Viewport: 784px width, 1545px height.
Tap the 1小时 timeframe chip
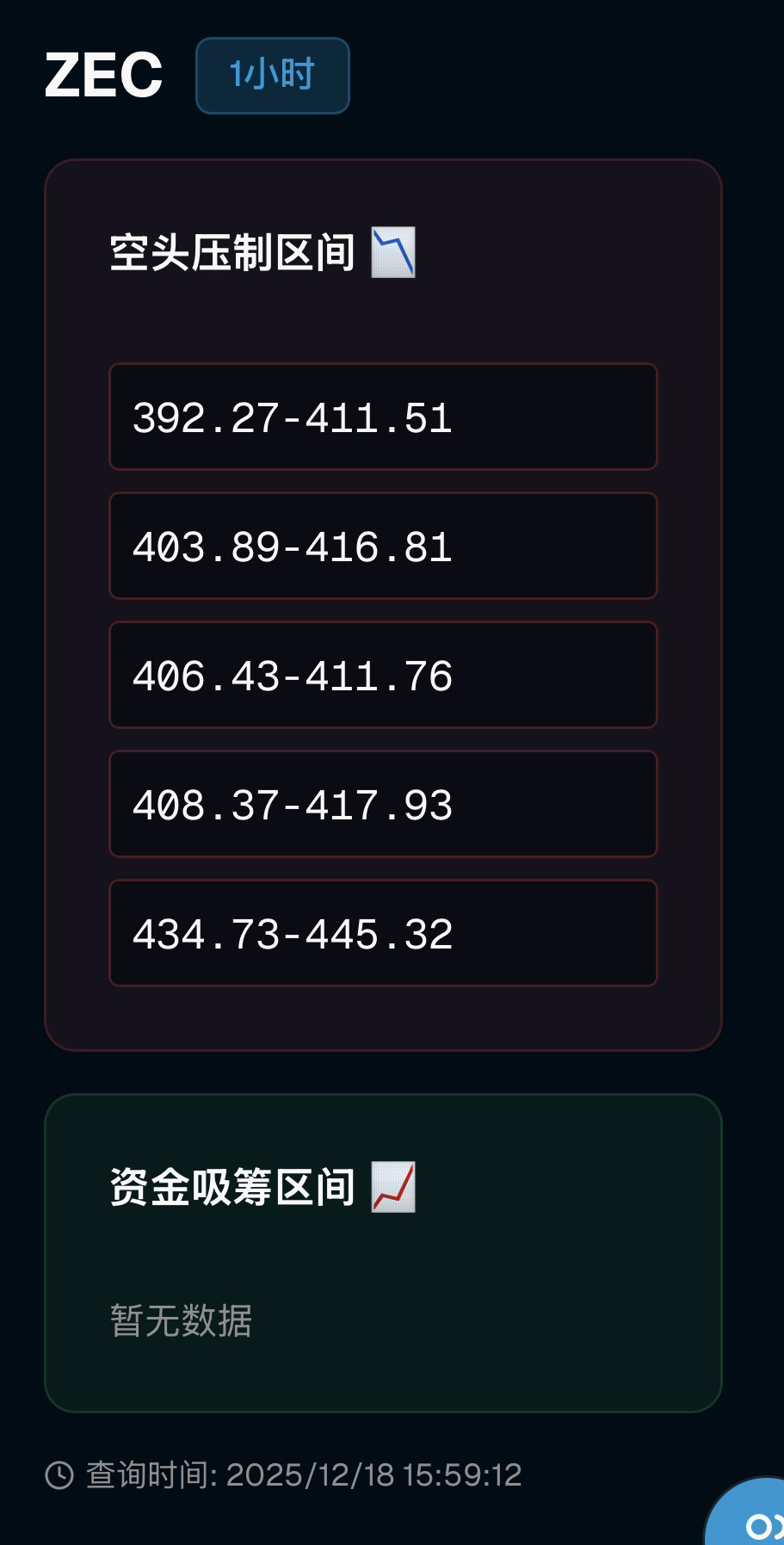click(x=272, y=76)
